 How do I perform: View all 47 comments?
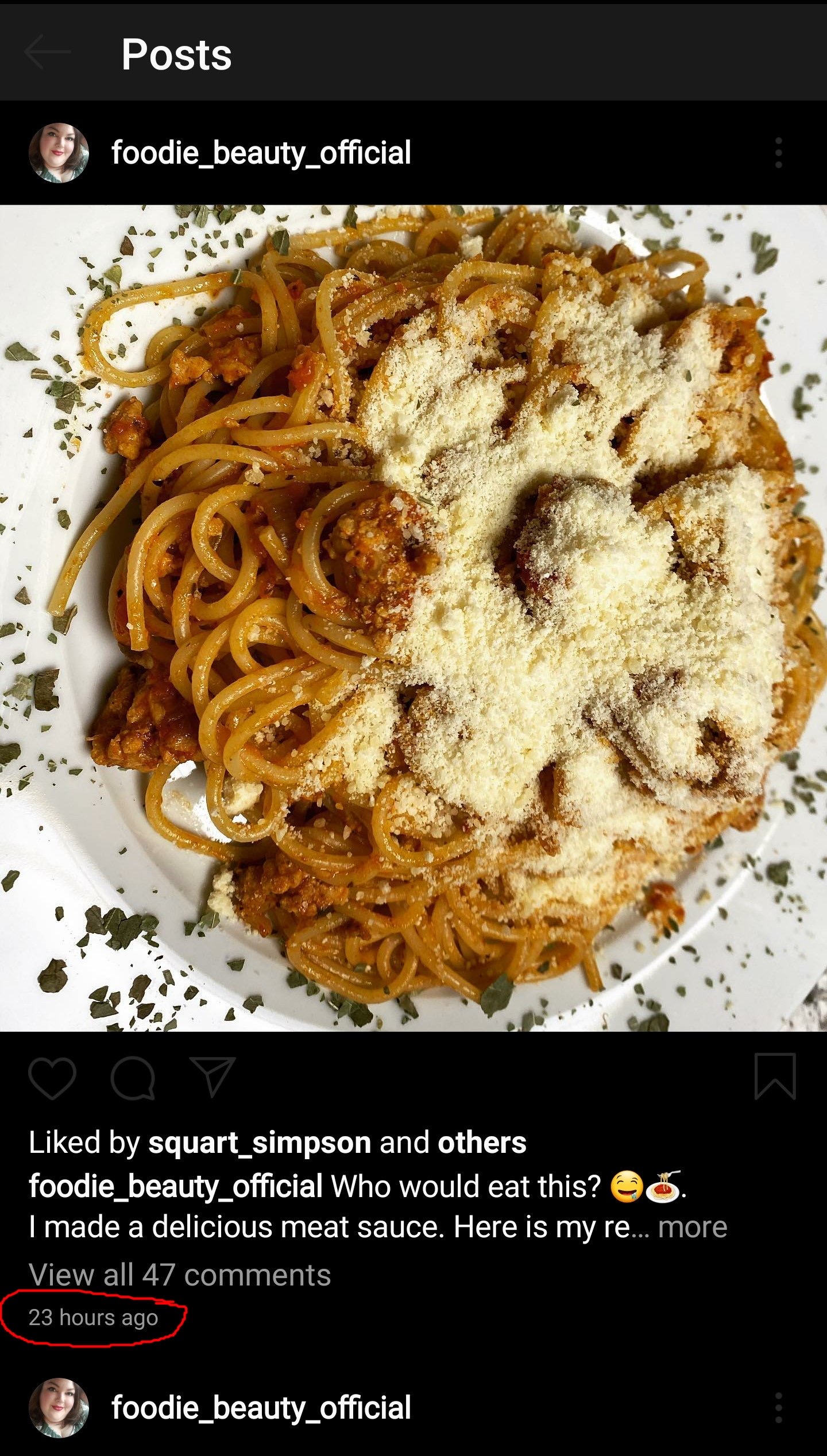(x=180, y=1275)
